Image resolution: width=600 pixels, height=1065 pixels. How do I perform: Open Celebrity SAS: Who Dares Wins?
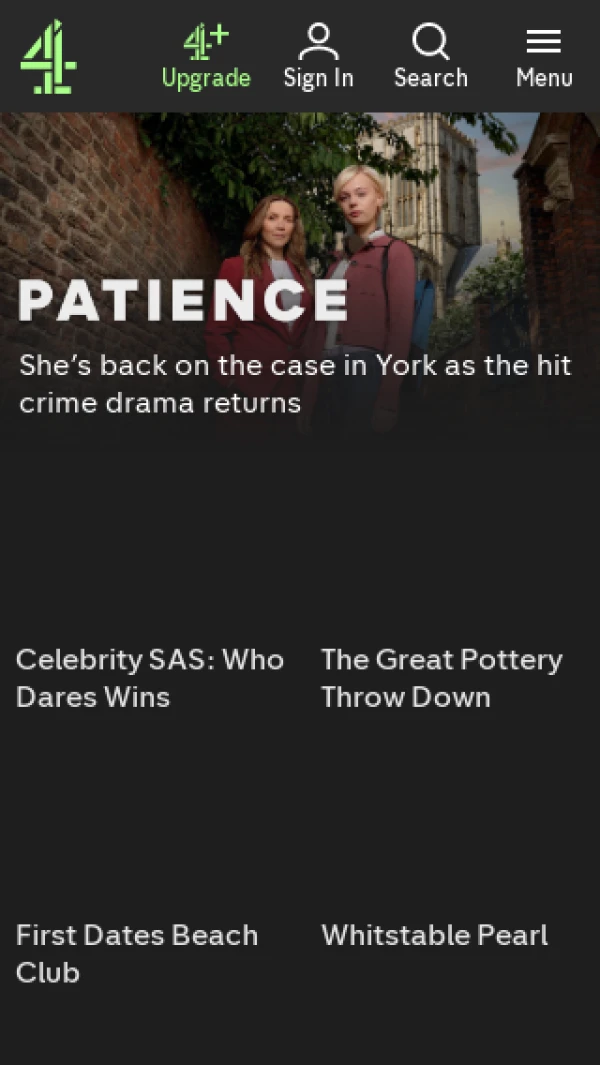[150, 677]
